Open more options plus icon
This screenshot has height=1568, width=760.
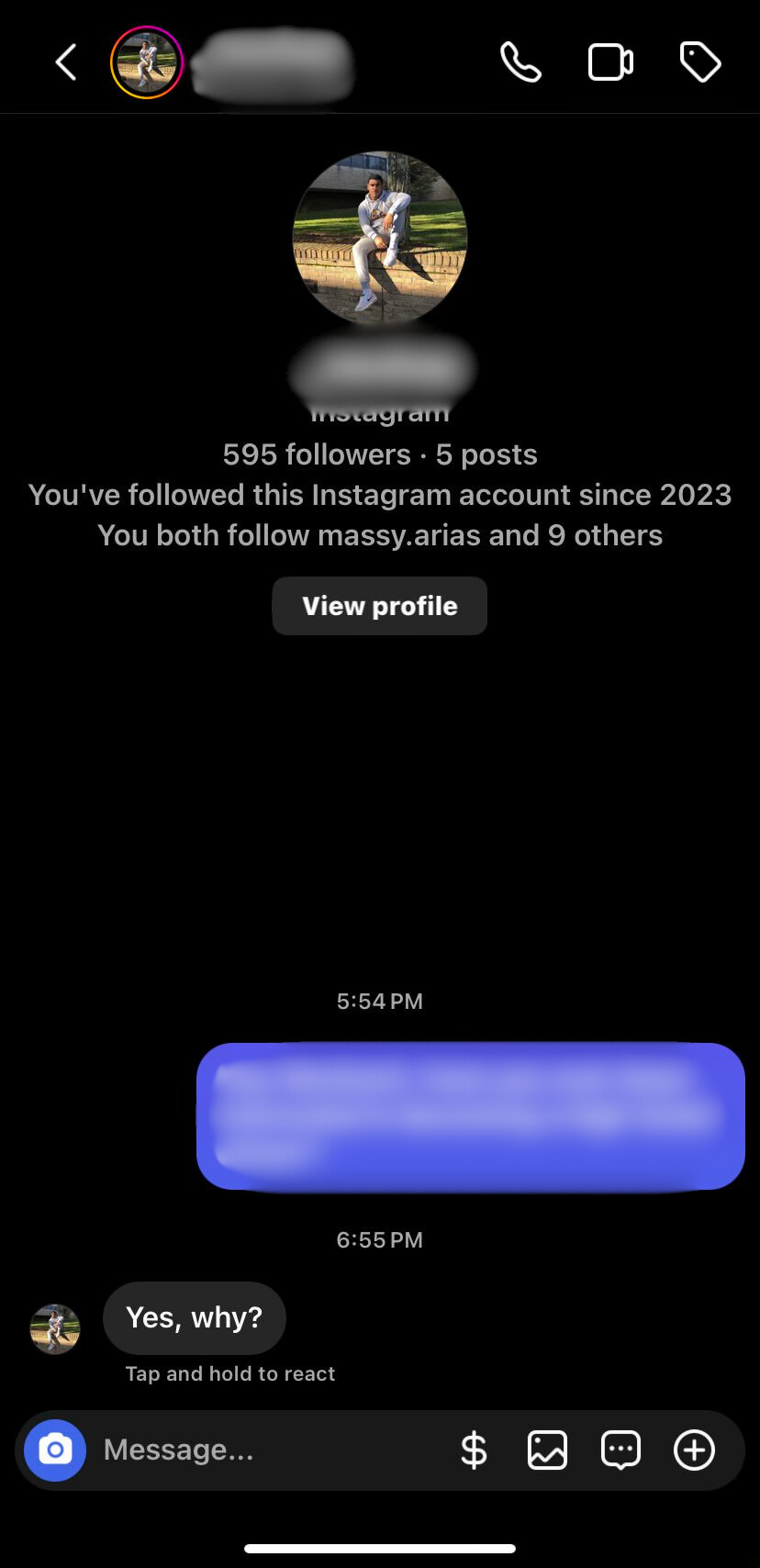[x=694, y=1450]
